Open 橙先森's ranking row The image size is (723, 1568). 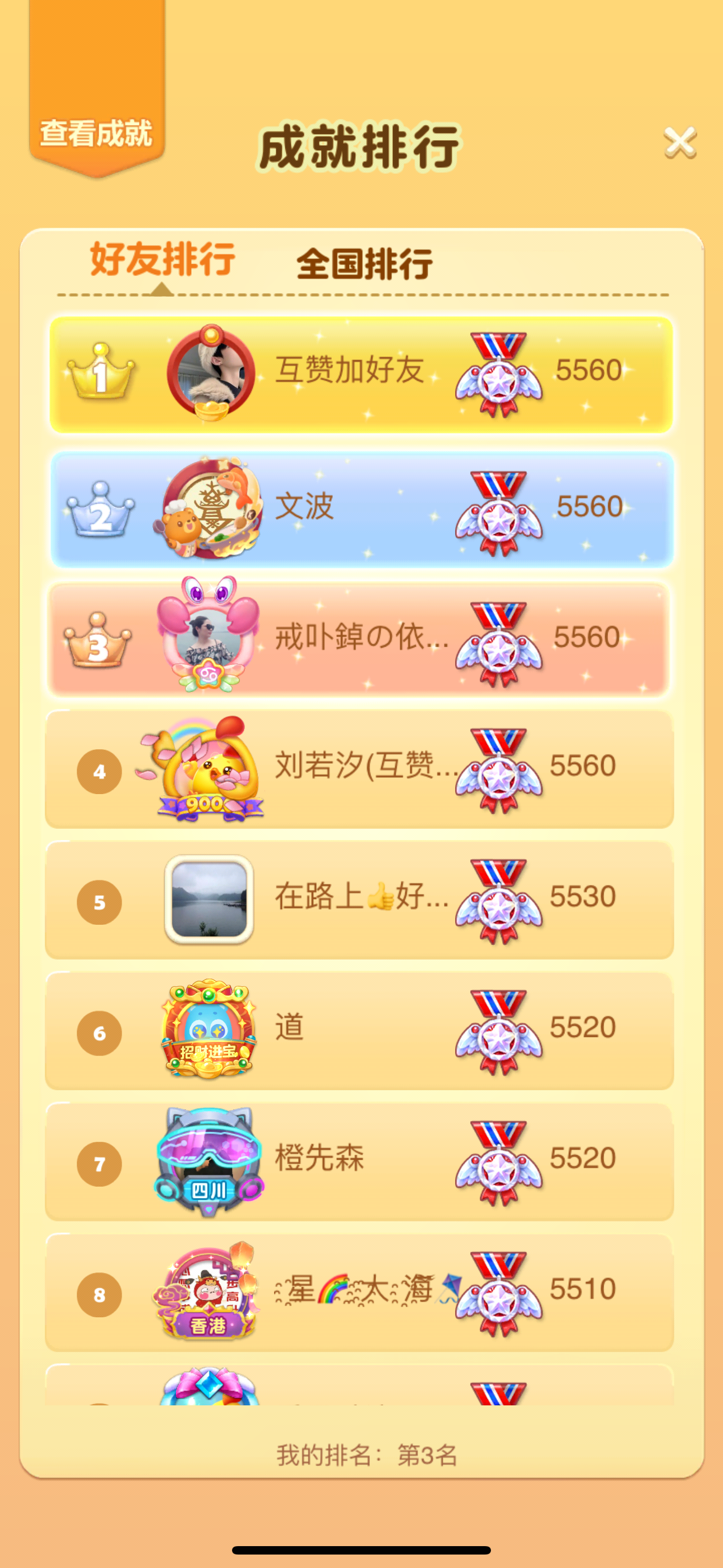(x=360, y=1161)
